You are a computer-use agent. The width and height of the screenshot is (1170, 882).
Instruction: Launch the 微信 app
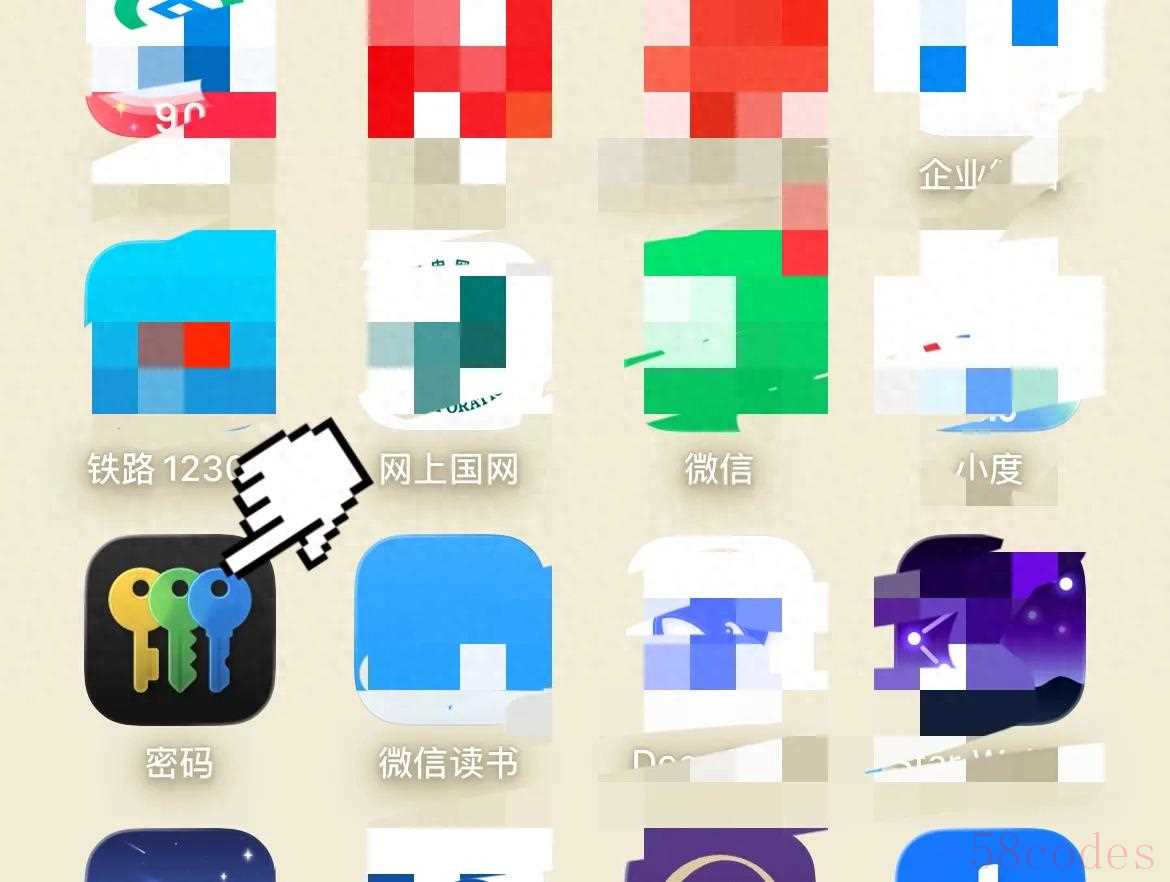click(x=735, y=325)
